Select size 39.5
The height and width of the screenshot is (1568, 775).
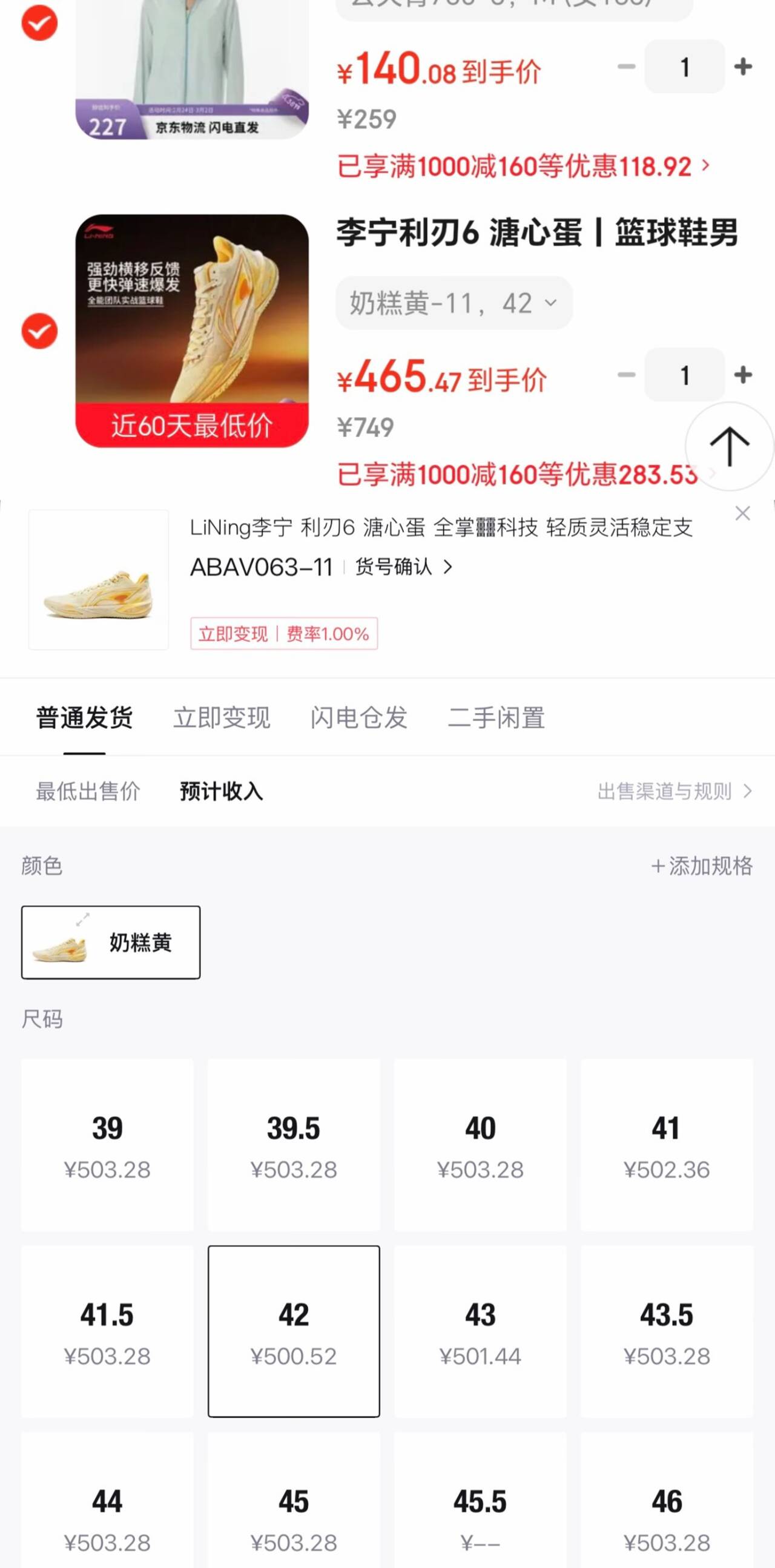point(294,1145)
